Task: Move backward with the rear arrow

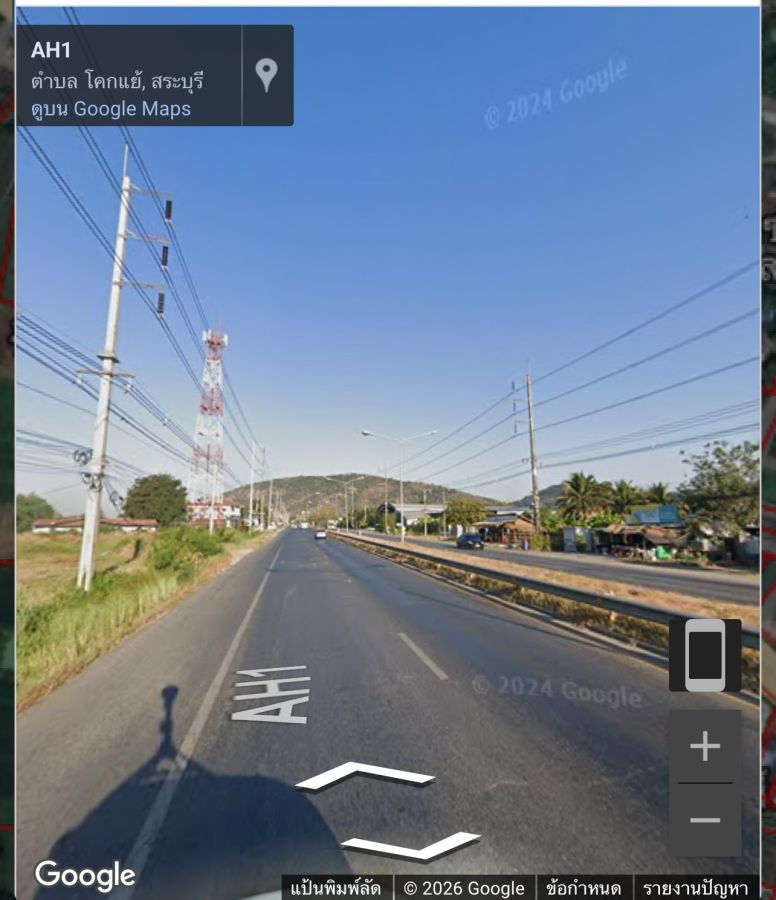Action: [410, 846]
